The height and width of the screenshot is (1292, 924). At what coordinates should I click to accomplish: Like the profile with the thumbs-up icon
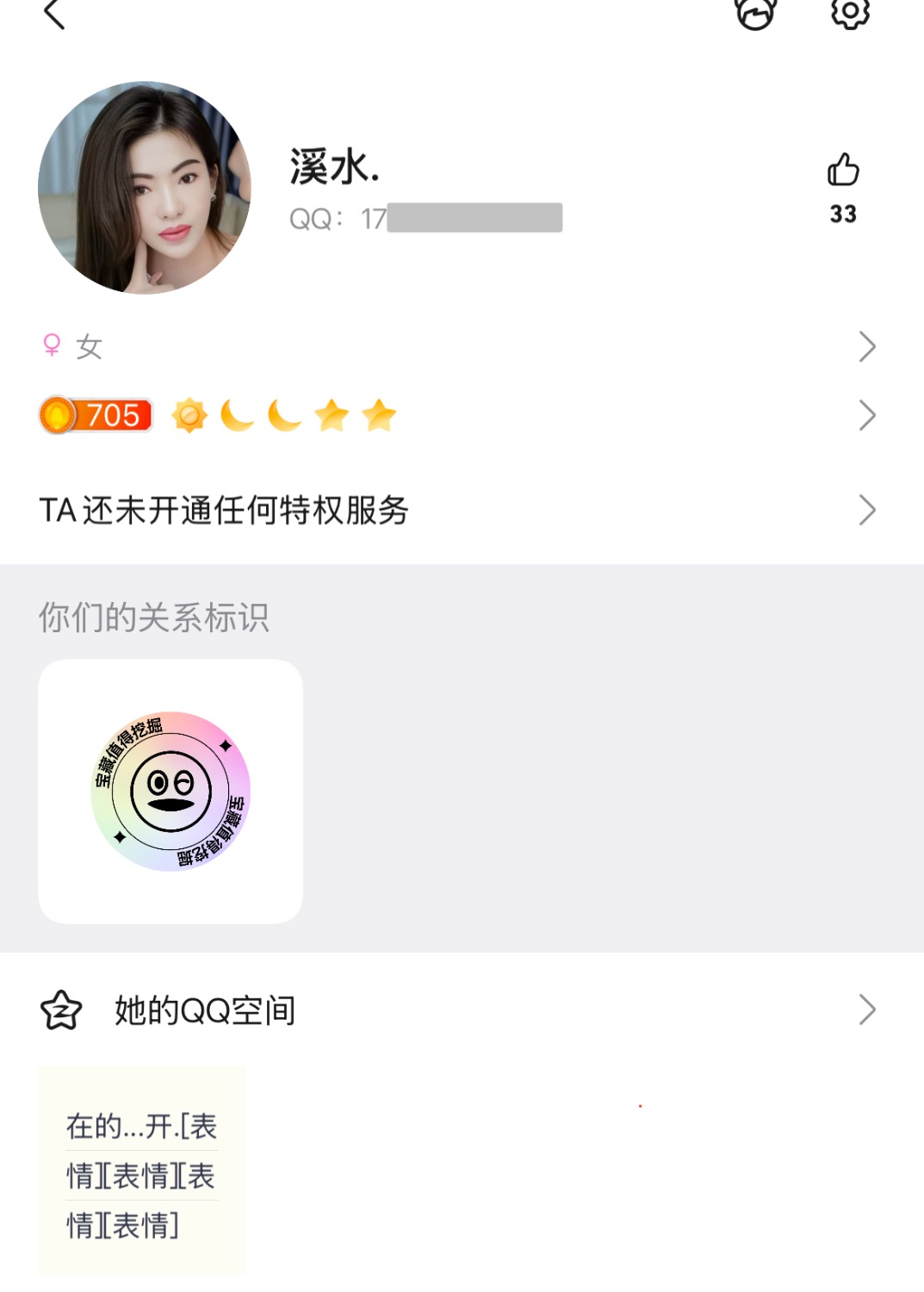point(843,171)
